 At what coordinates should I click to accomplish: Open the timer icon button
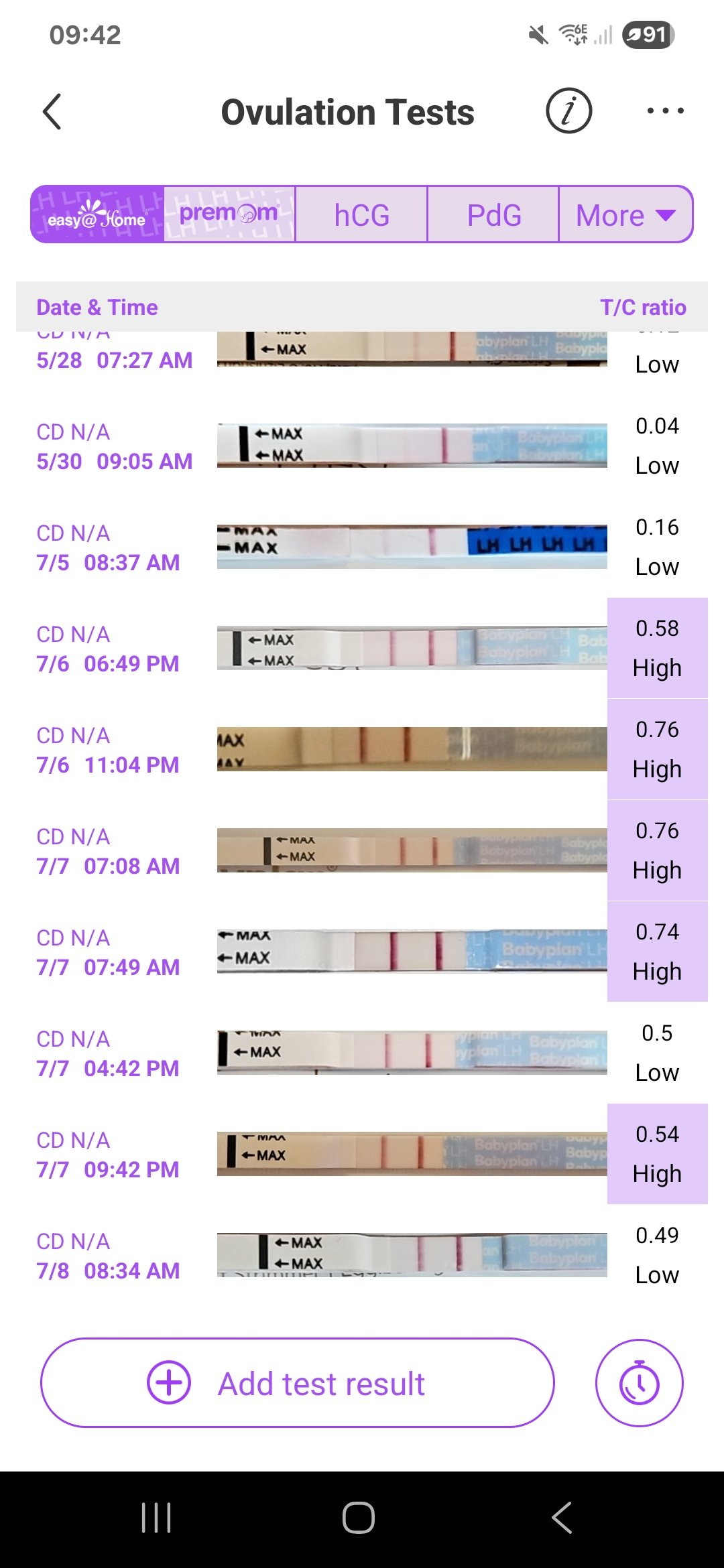639,1383
